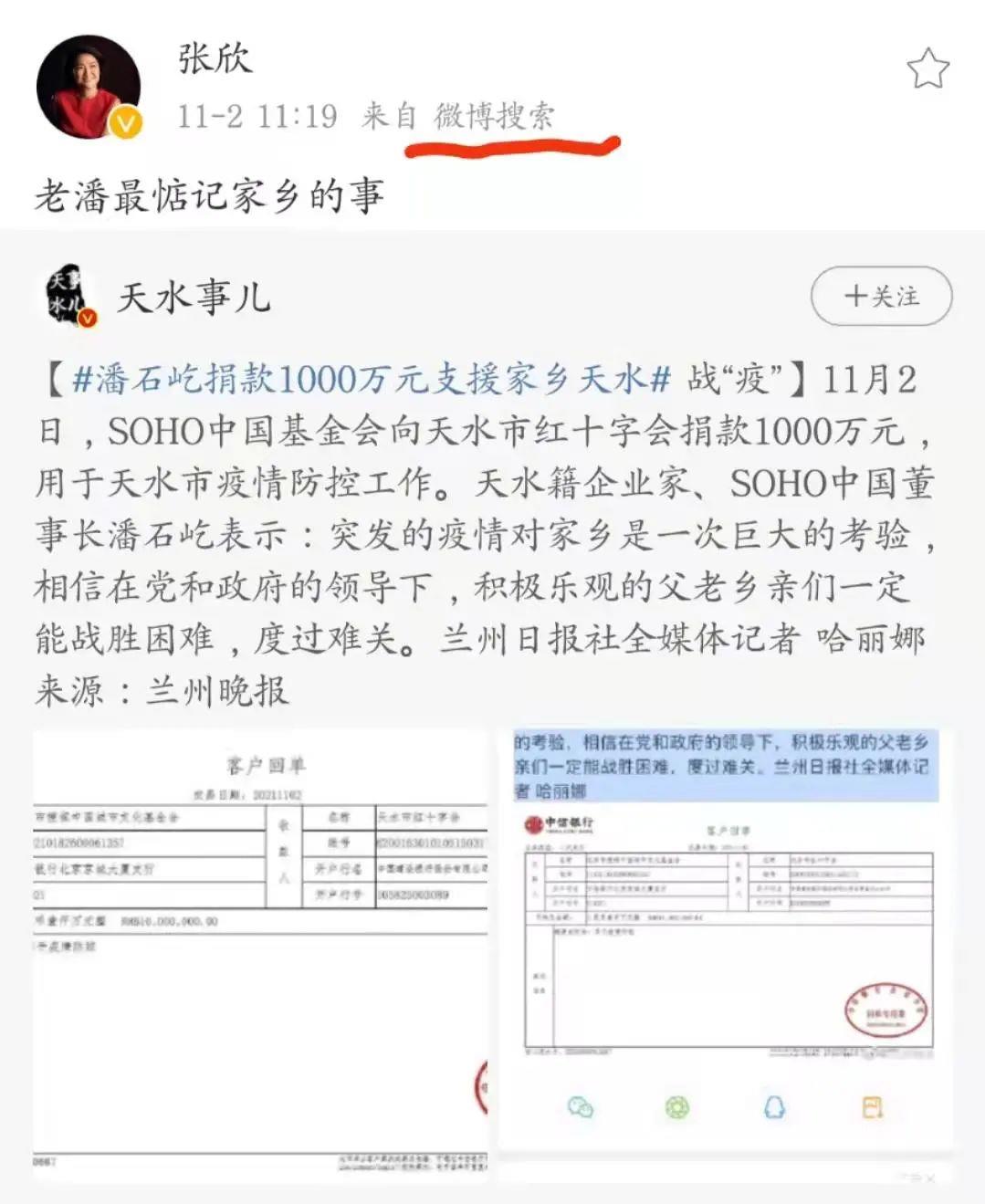Image resolution: width=985 pixels, height=1204 pixels.
Task: Favorite this post with the star icon
Action: coord(927,69)
